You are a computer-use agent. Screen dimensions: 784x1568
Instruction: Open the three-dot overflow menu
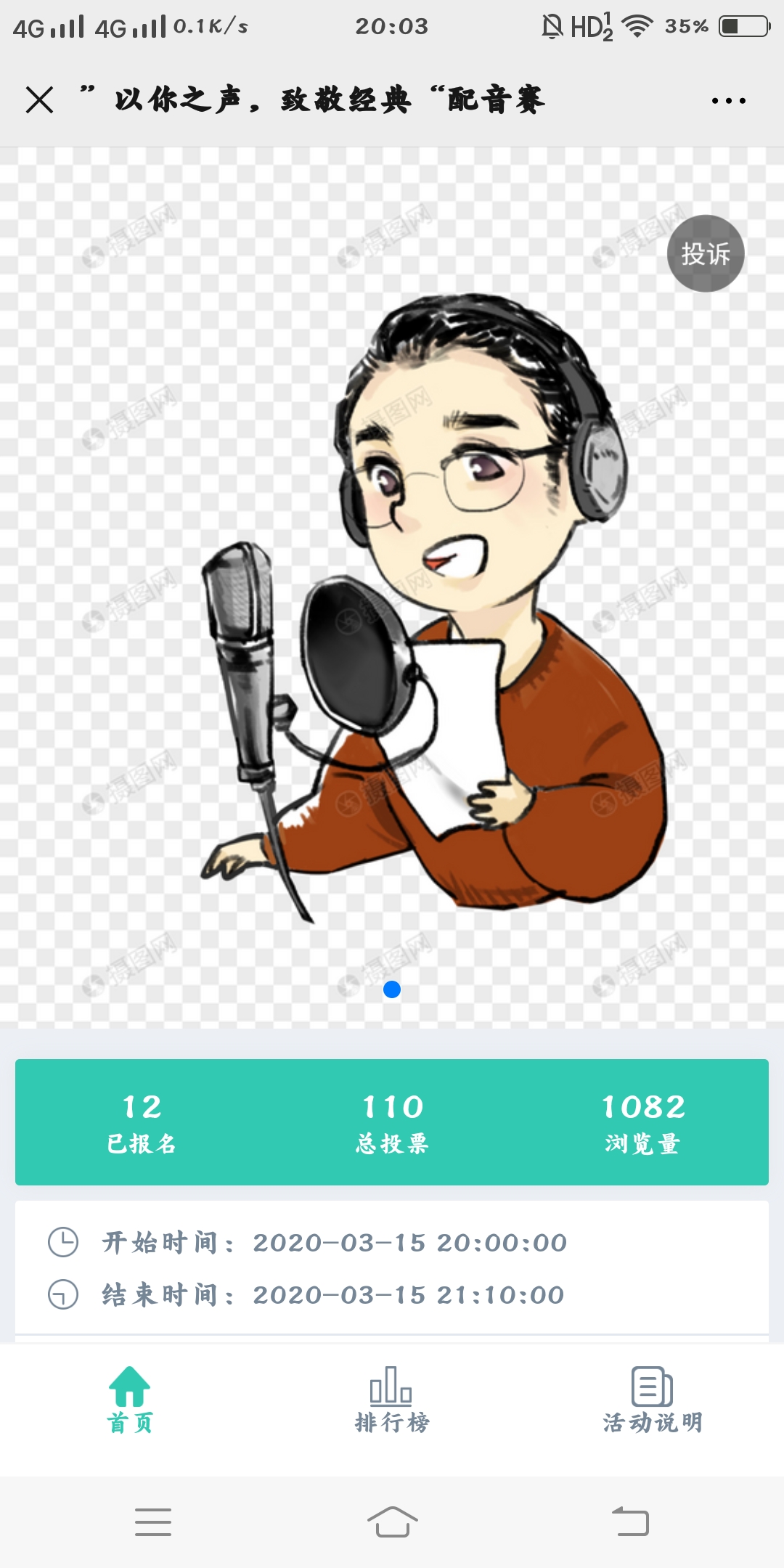728,101
